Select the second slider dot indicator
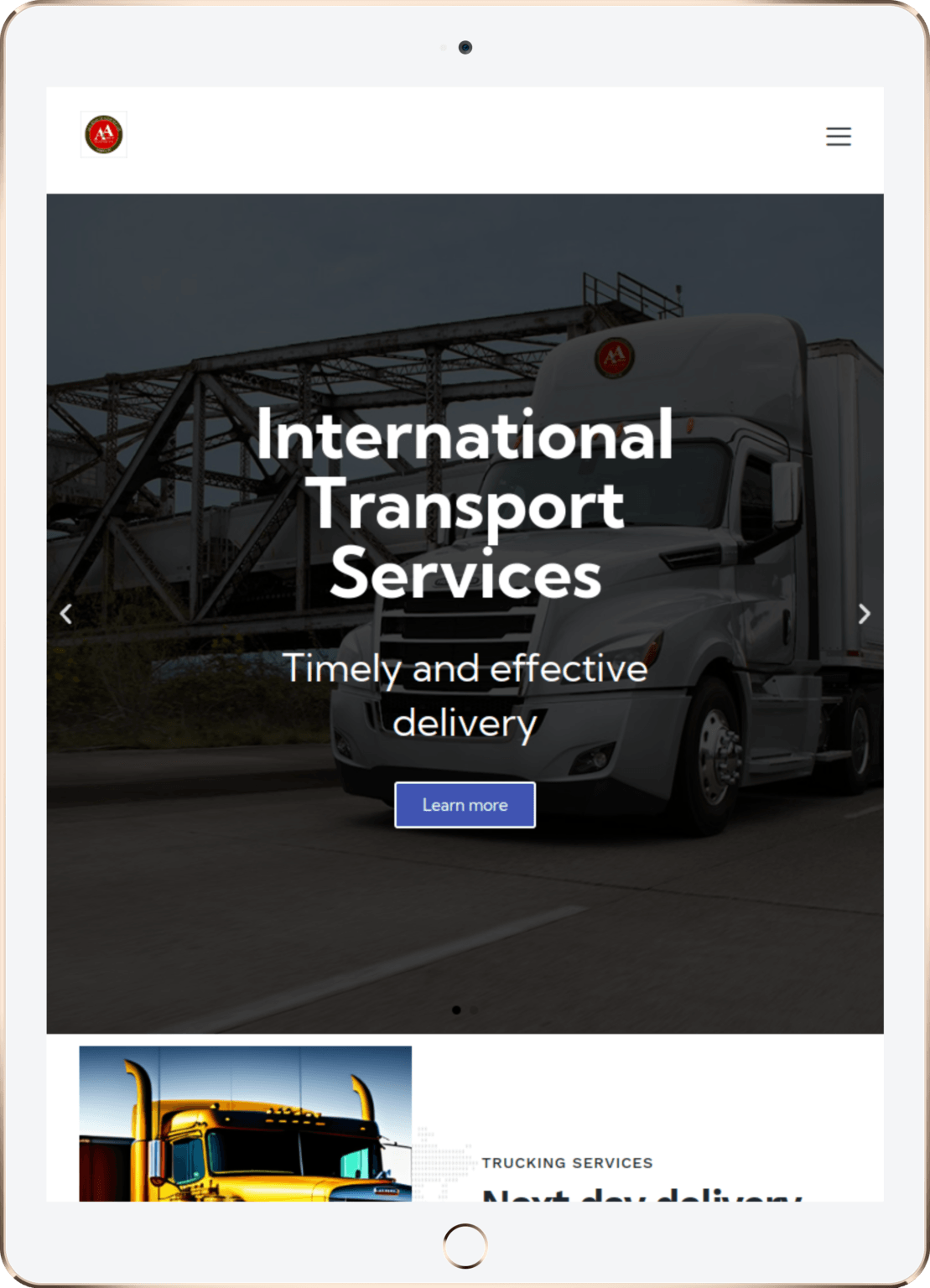 [x=475, y=1010]
